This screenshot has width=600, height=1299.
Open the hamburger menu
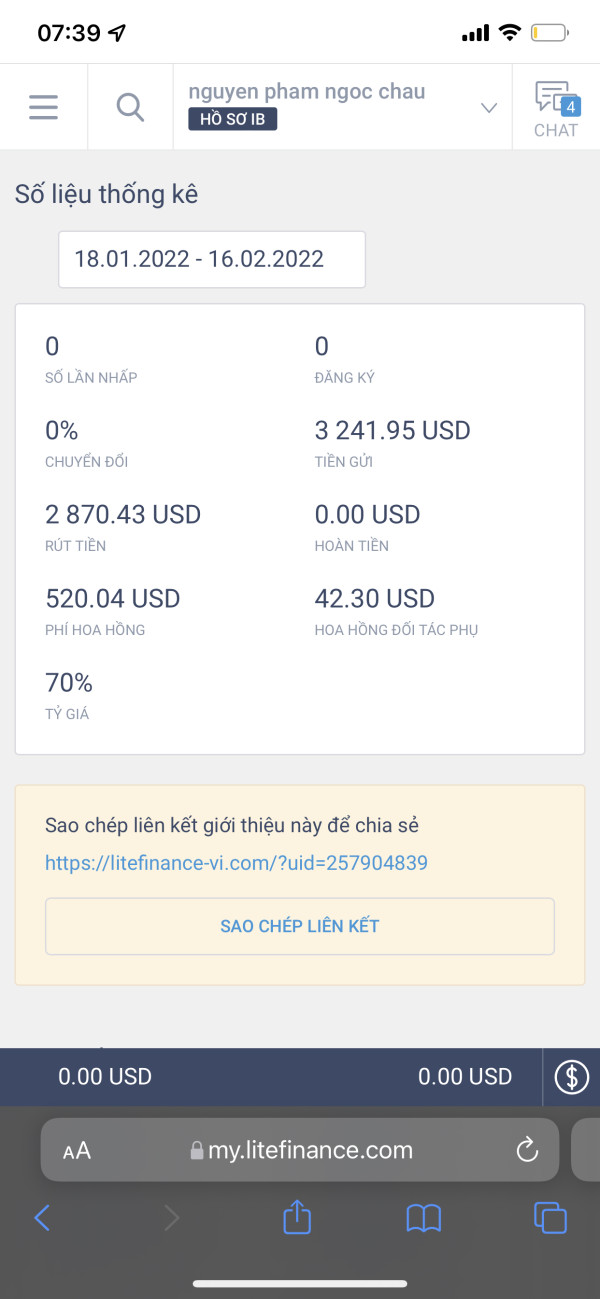click(x=43, y=107)
